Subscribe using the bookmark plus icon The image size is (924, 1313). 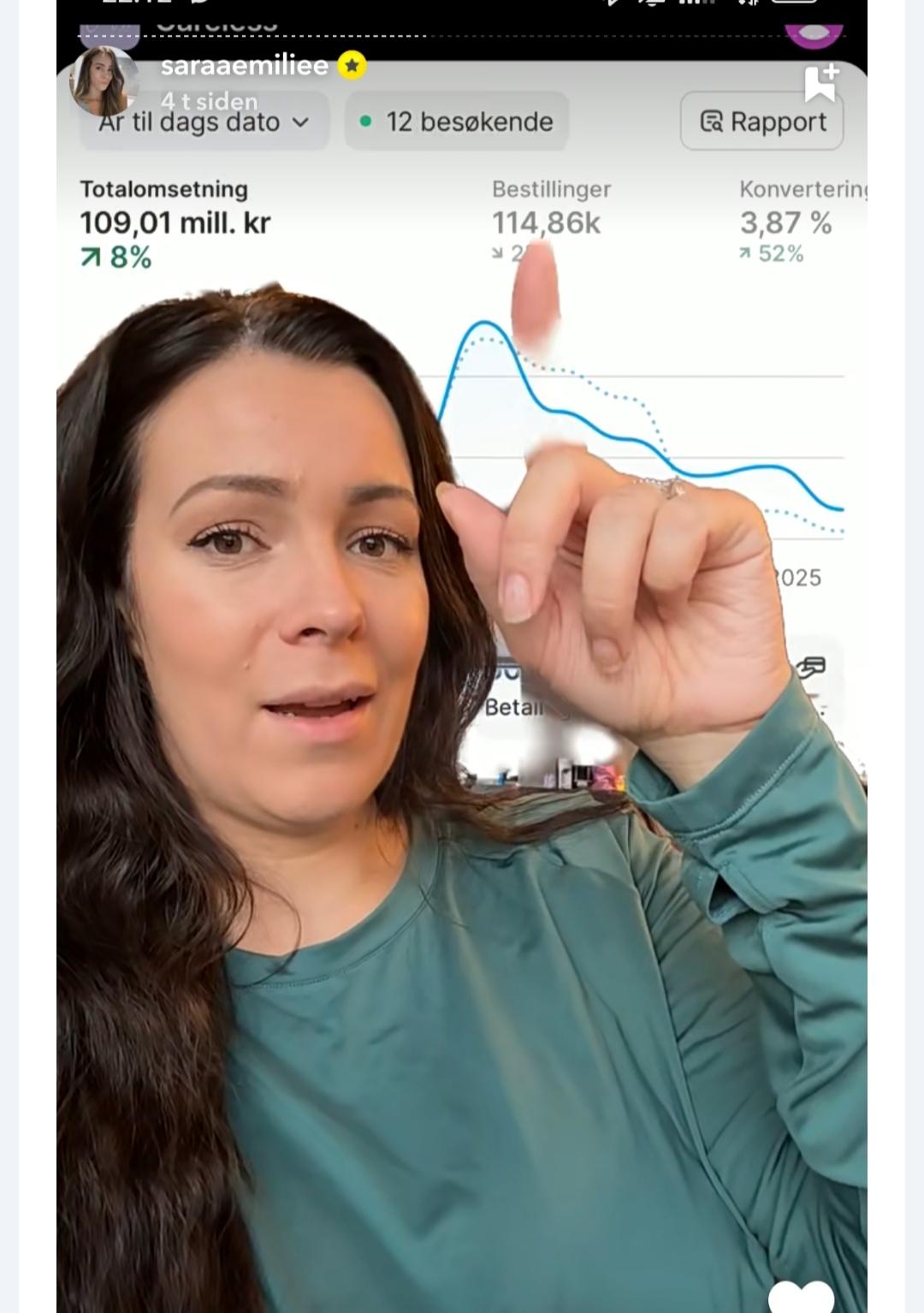point(820,83)
